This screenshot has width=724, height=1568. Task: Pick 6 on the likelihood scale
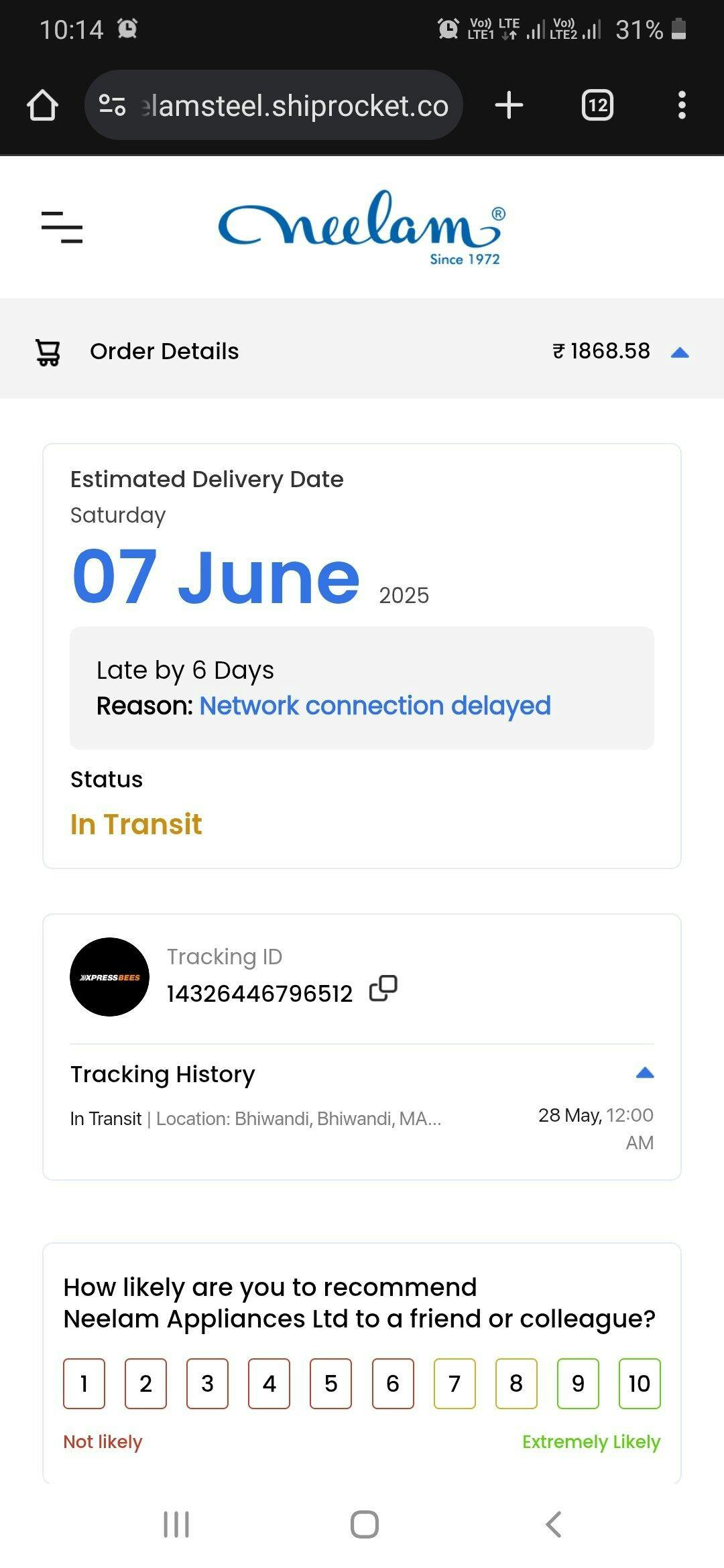393,1384
